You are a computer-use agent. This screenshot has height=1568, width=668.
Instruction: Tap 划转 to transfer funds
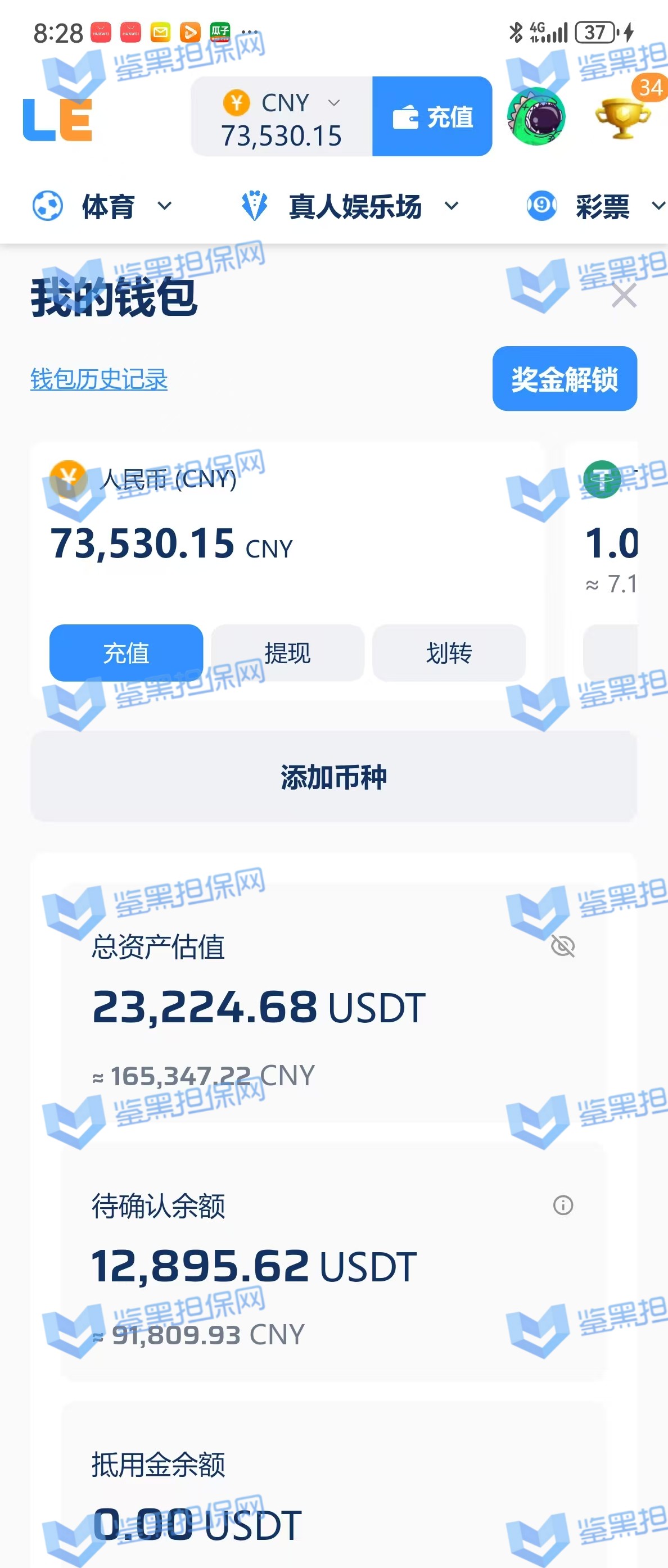(x=449, y=652)
